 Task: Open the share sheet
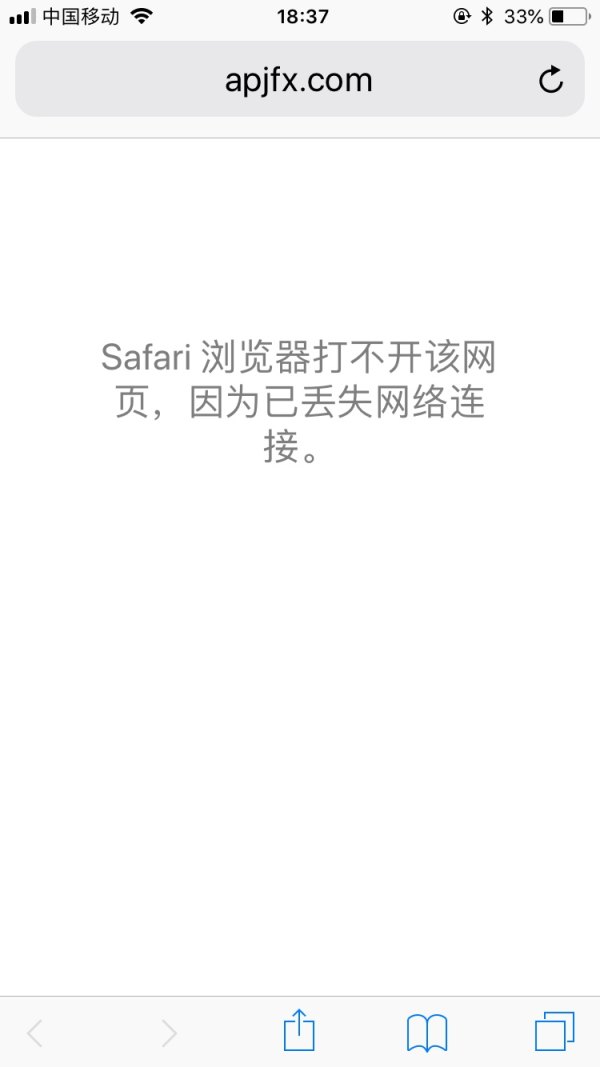click(x=299, y=1030)
